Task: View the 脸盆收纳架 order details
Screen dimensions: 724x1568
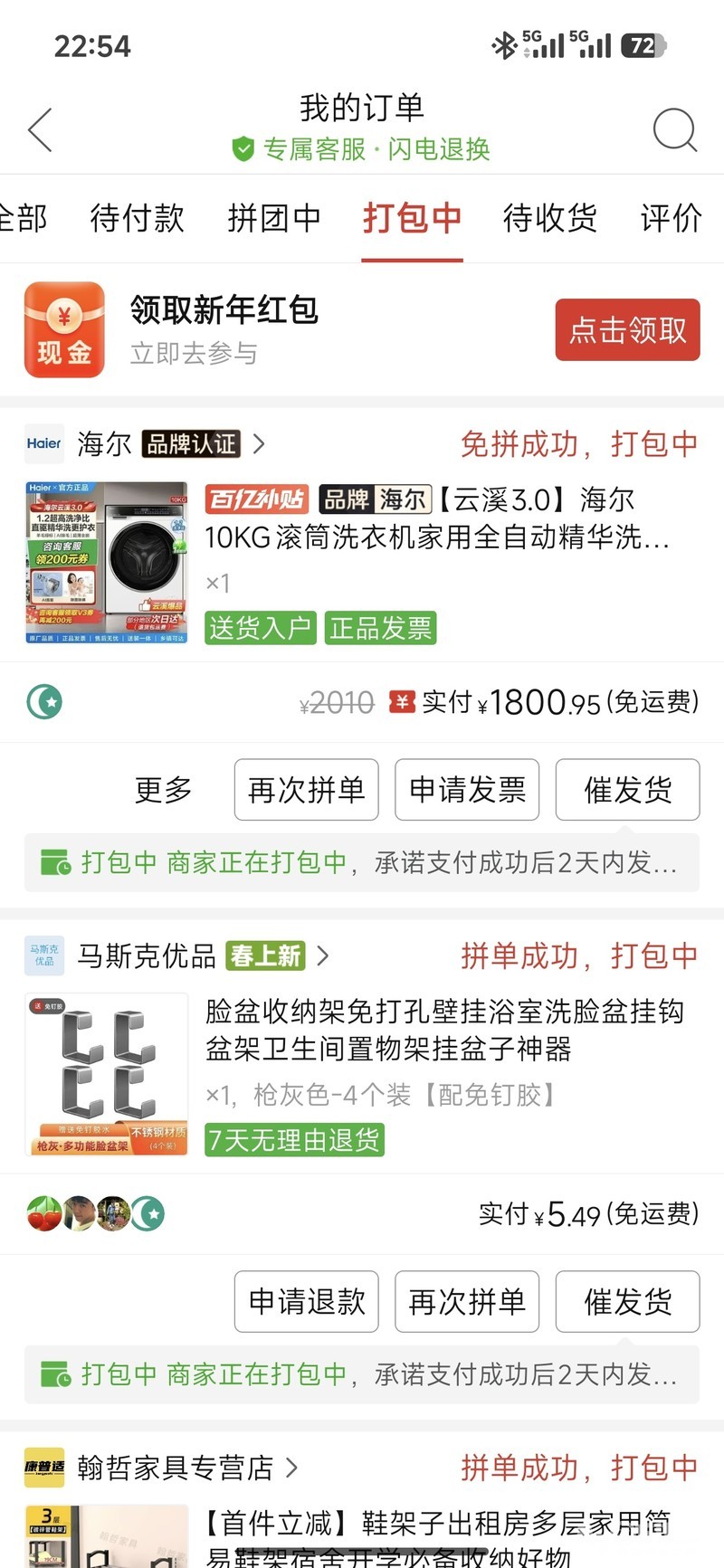Action: [x=443, y=1030]
